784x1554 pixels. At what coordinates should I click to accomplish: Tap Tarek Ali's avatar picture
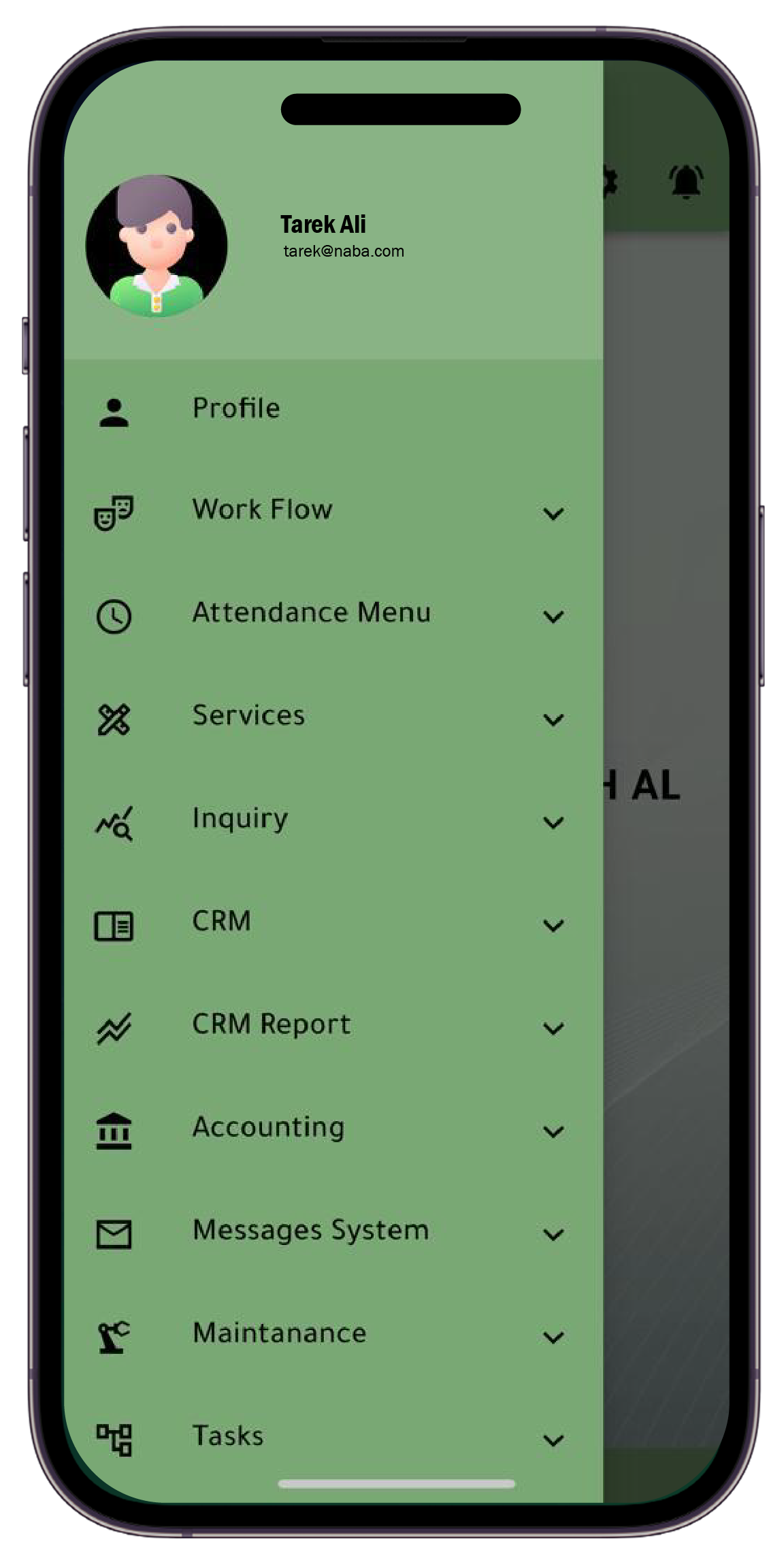point(157,246)
